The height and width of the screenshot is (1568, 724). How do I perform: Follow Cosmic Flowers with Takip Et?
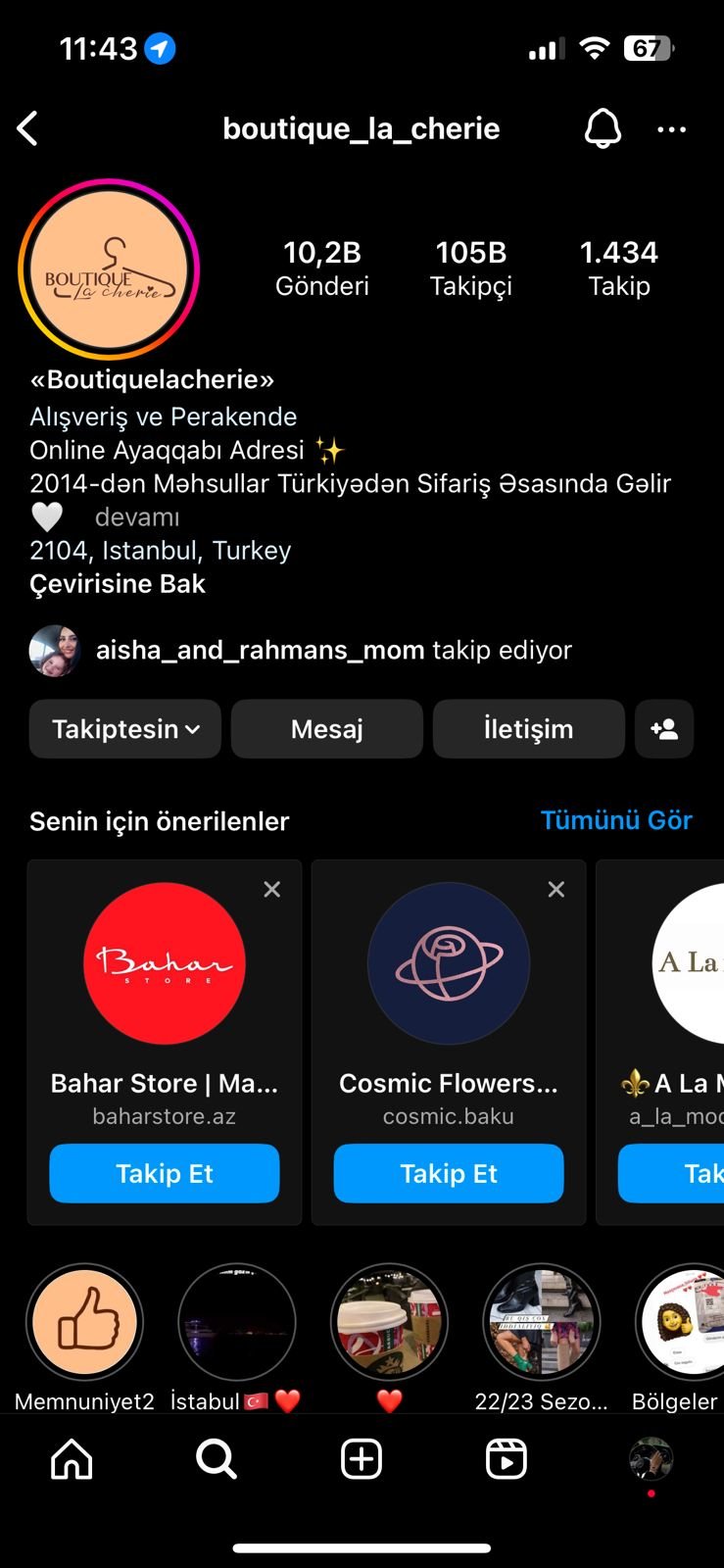[449, 1173]
